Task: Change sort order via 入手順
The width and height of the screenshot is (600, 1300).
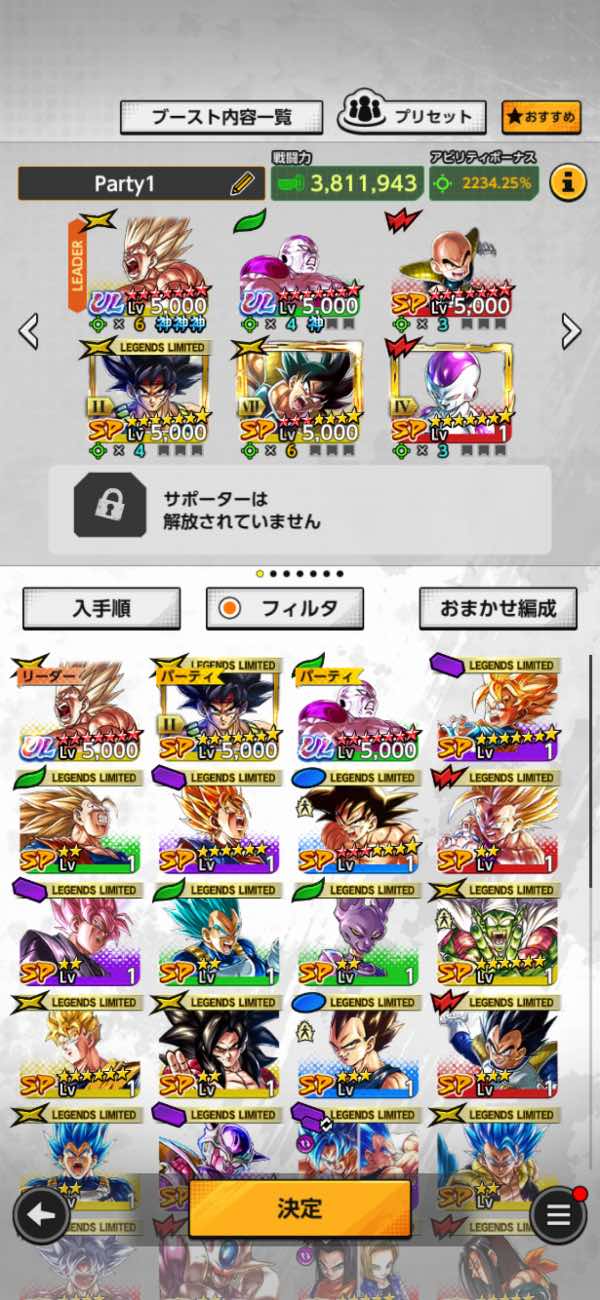Action: click(x=102, y=608)
